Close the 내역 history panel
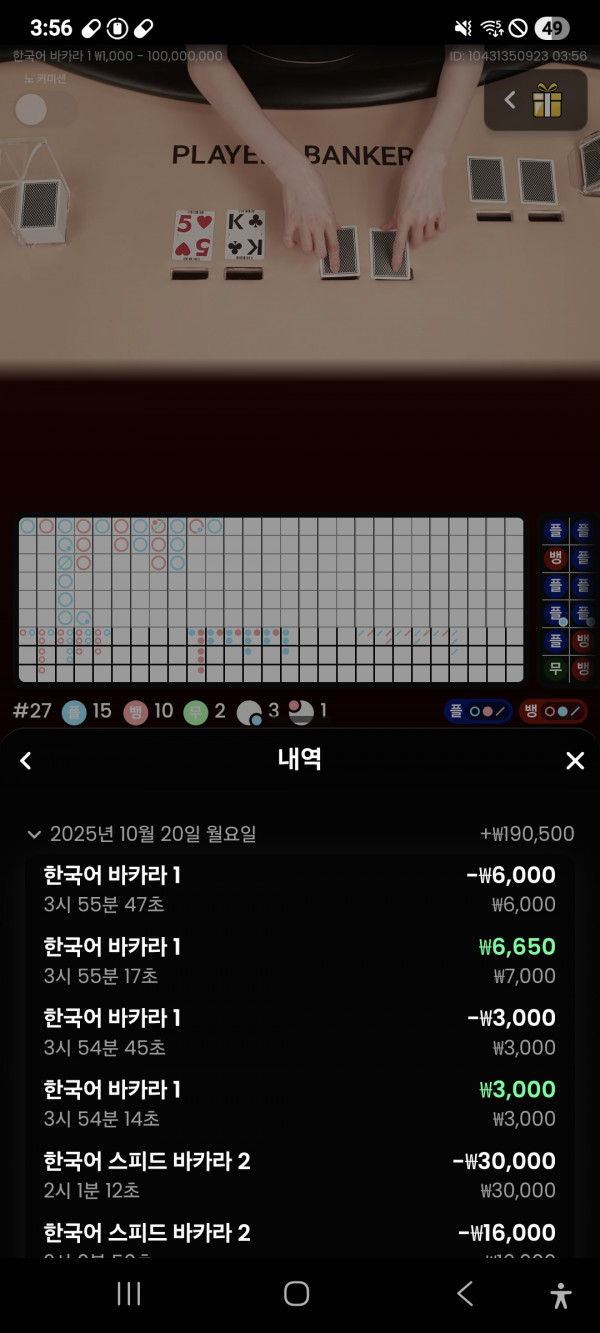The image size is (600, 1333). [x=575, y=761]
